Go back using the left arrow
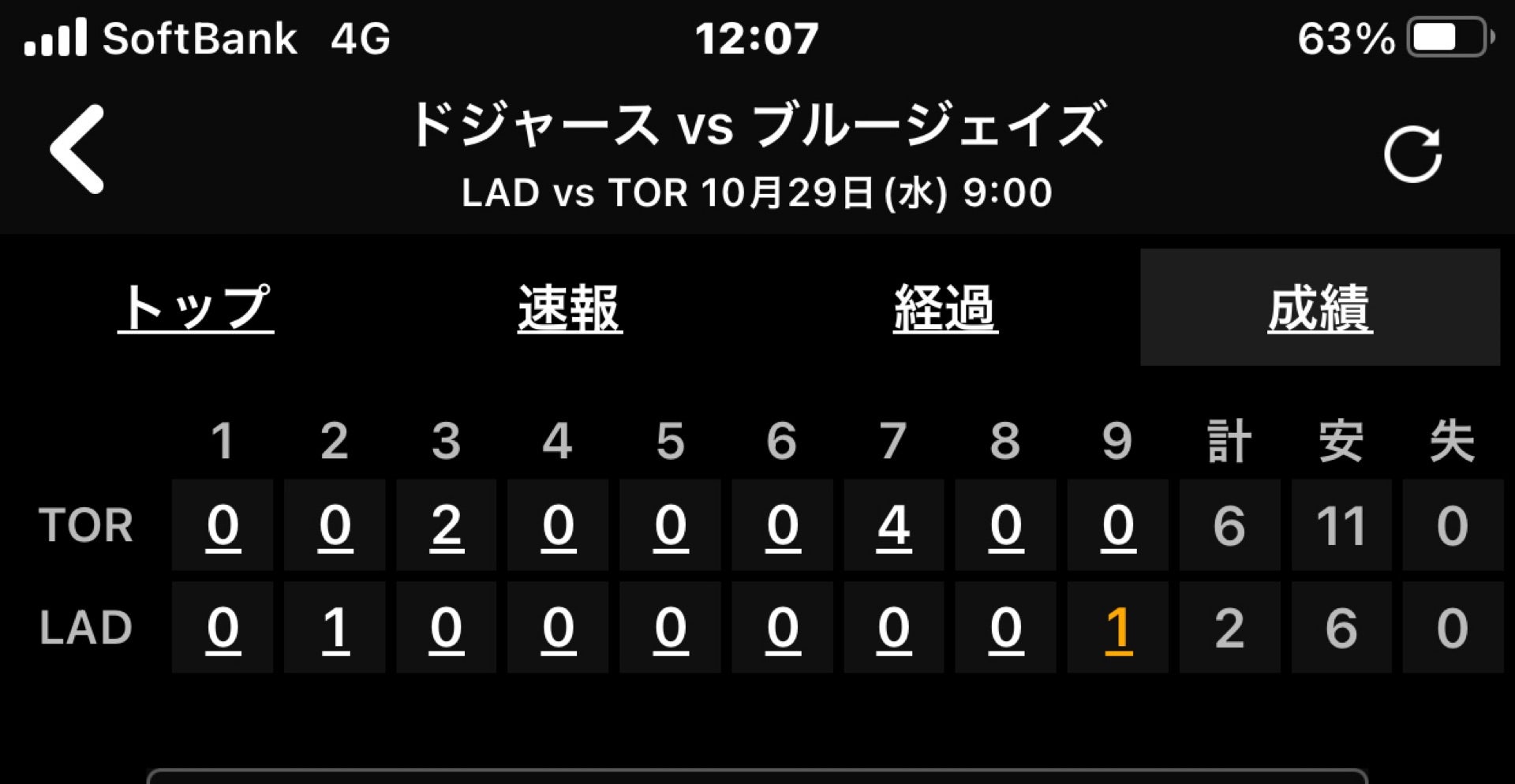Viewport: 1515px width, 784px height. pyautogui.click(x=77, y=149)
